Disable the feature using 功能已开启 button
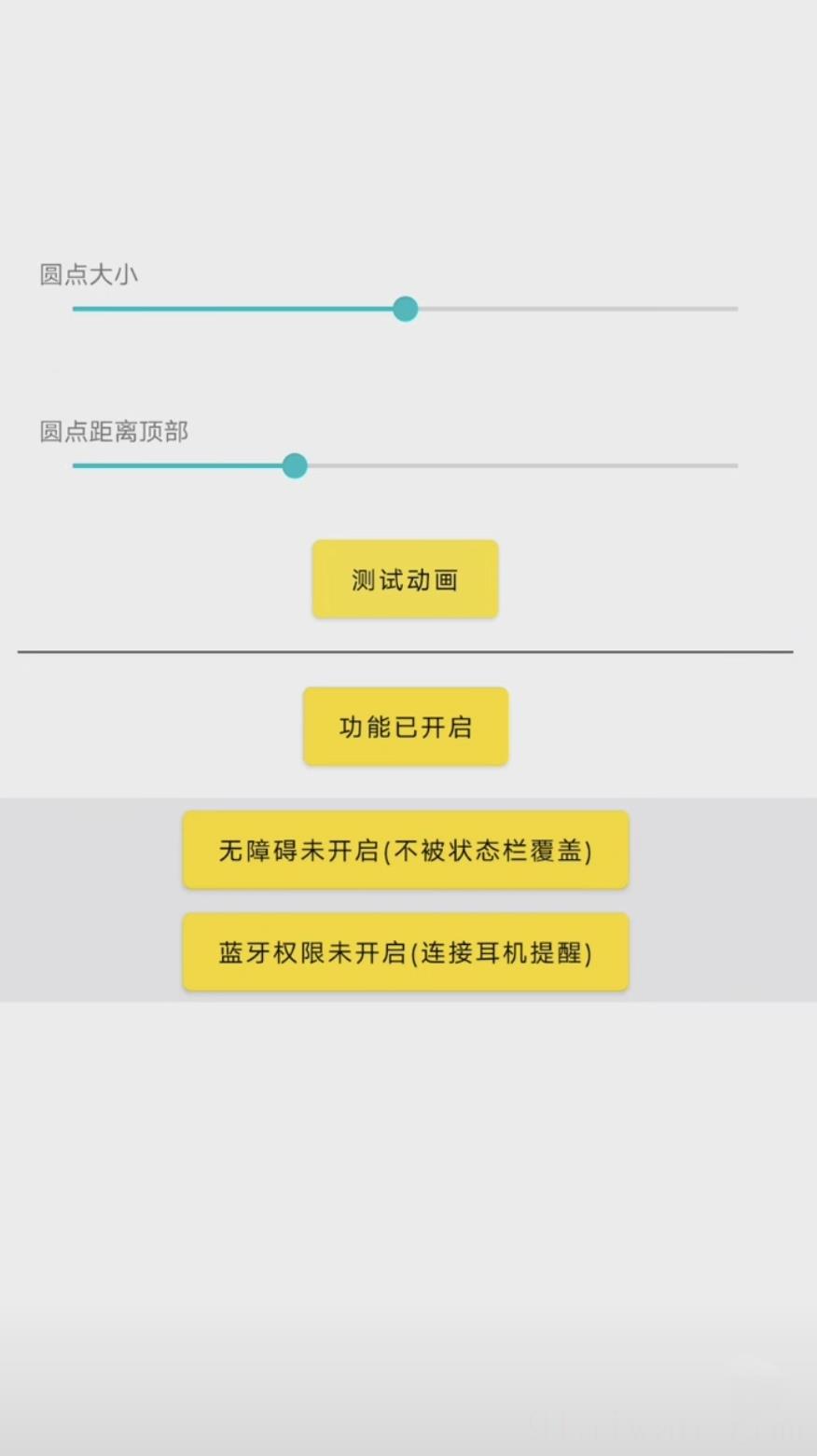 405,726
